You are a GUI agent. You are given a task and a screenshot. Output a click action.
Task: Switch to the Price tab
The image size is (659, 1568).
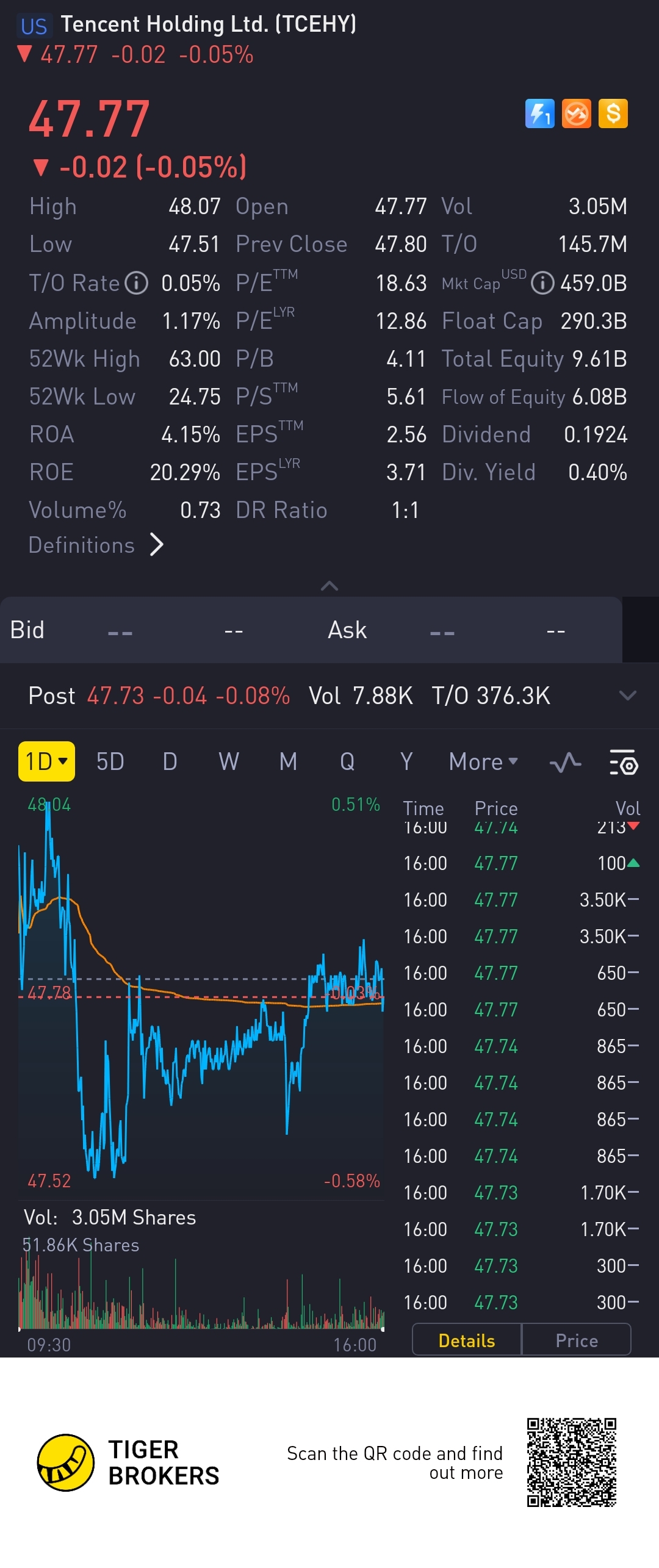[577, 1340]
